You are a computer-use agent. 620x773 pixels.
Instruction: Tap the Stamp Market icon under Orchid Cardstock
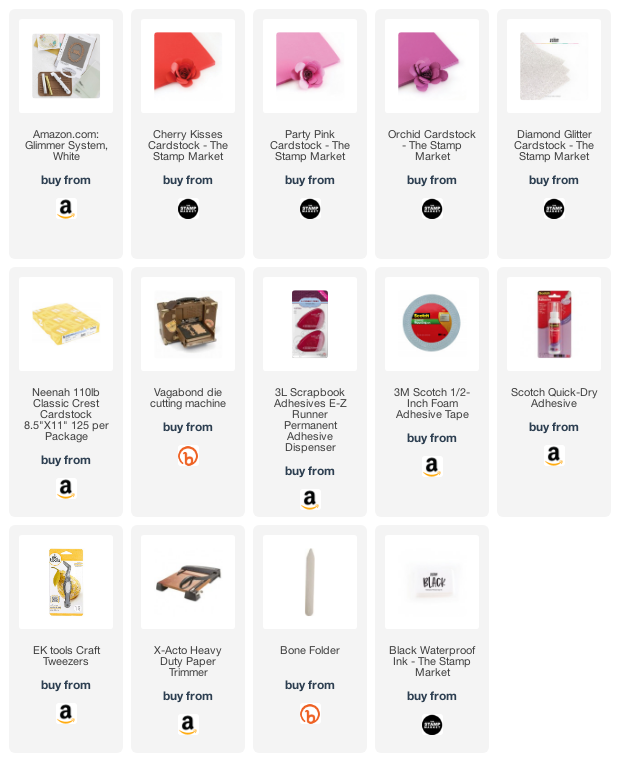tap(432, 209)
